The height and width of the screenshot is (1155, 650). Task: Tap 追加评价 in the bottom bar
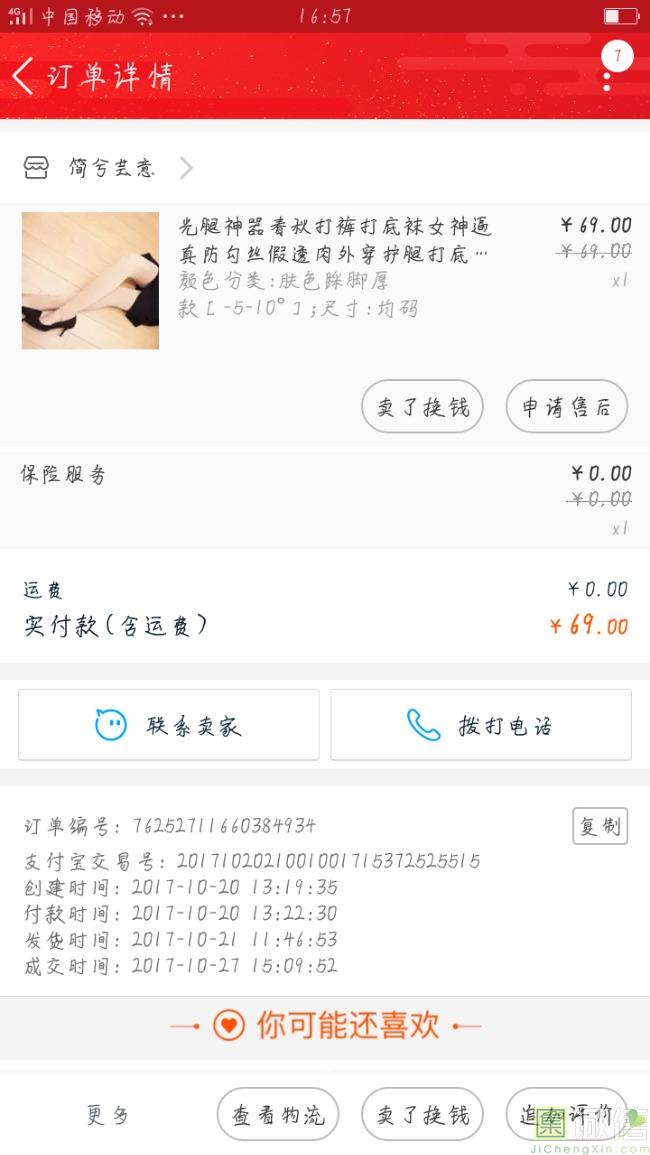[565, 1115]
